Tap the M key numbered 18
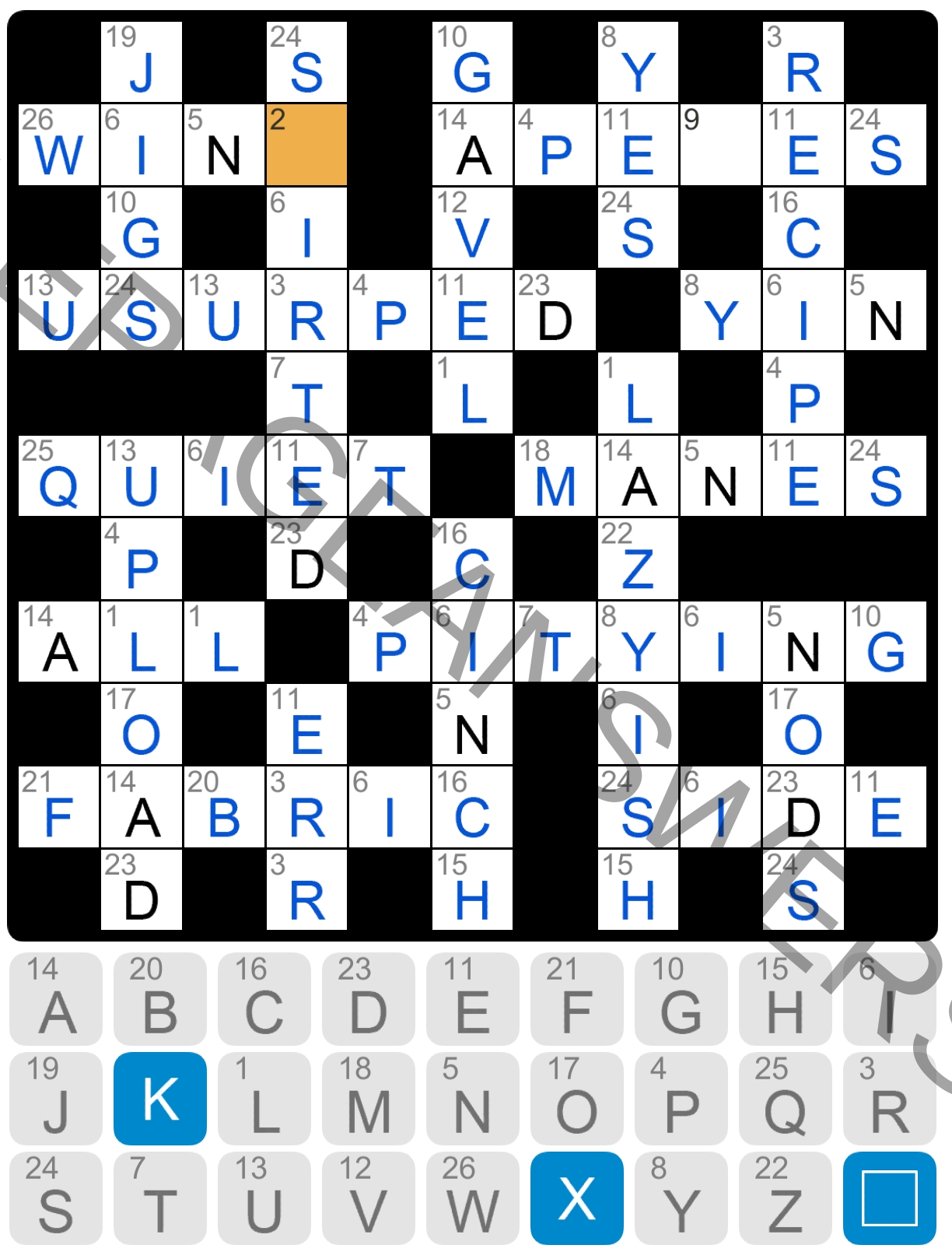The image size is (952, 1252). (x=368, y=1098)
